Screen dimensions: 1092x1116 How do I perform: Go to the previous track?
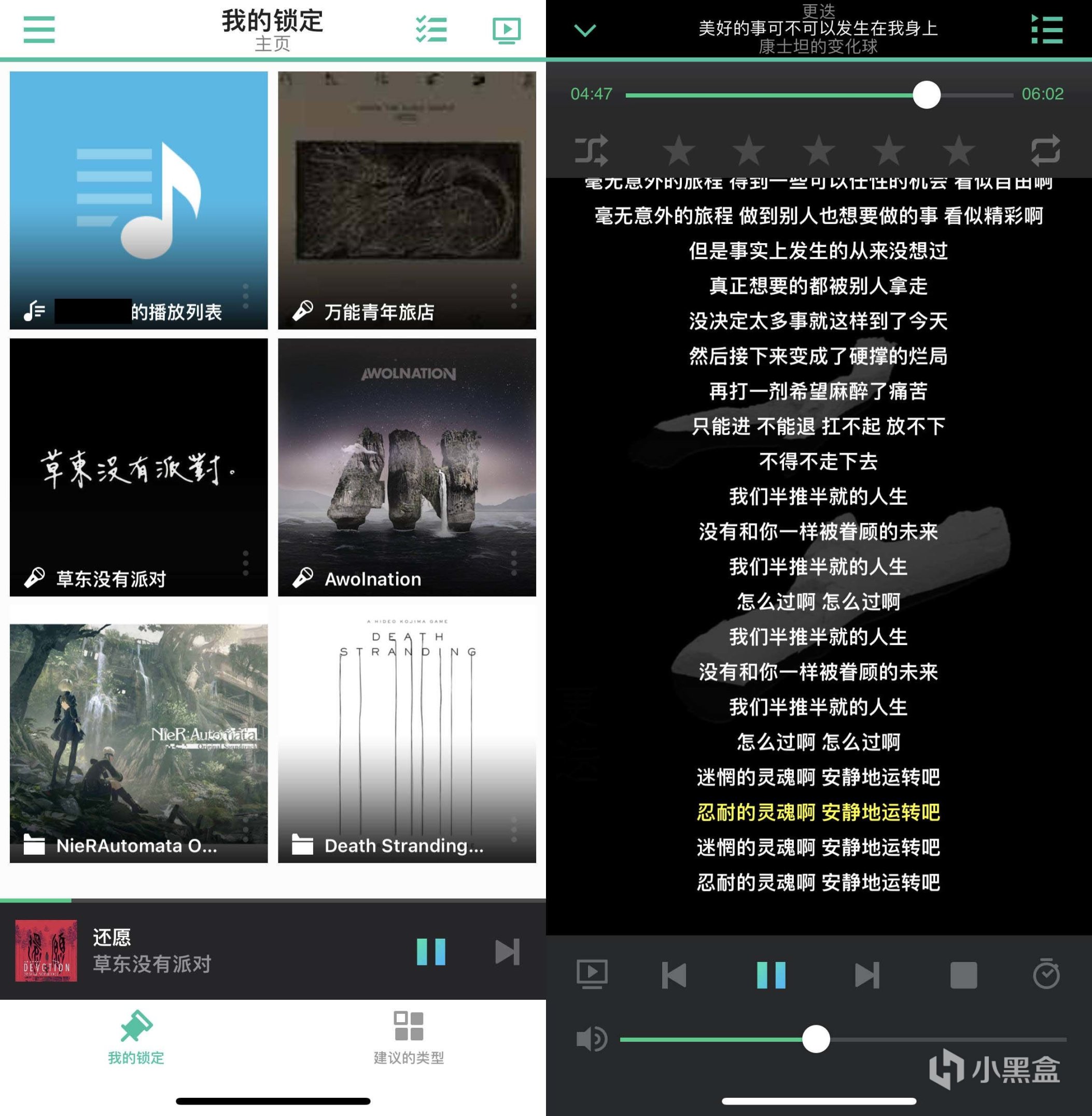(674, 974)
